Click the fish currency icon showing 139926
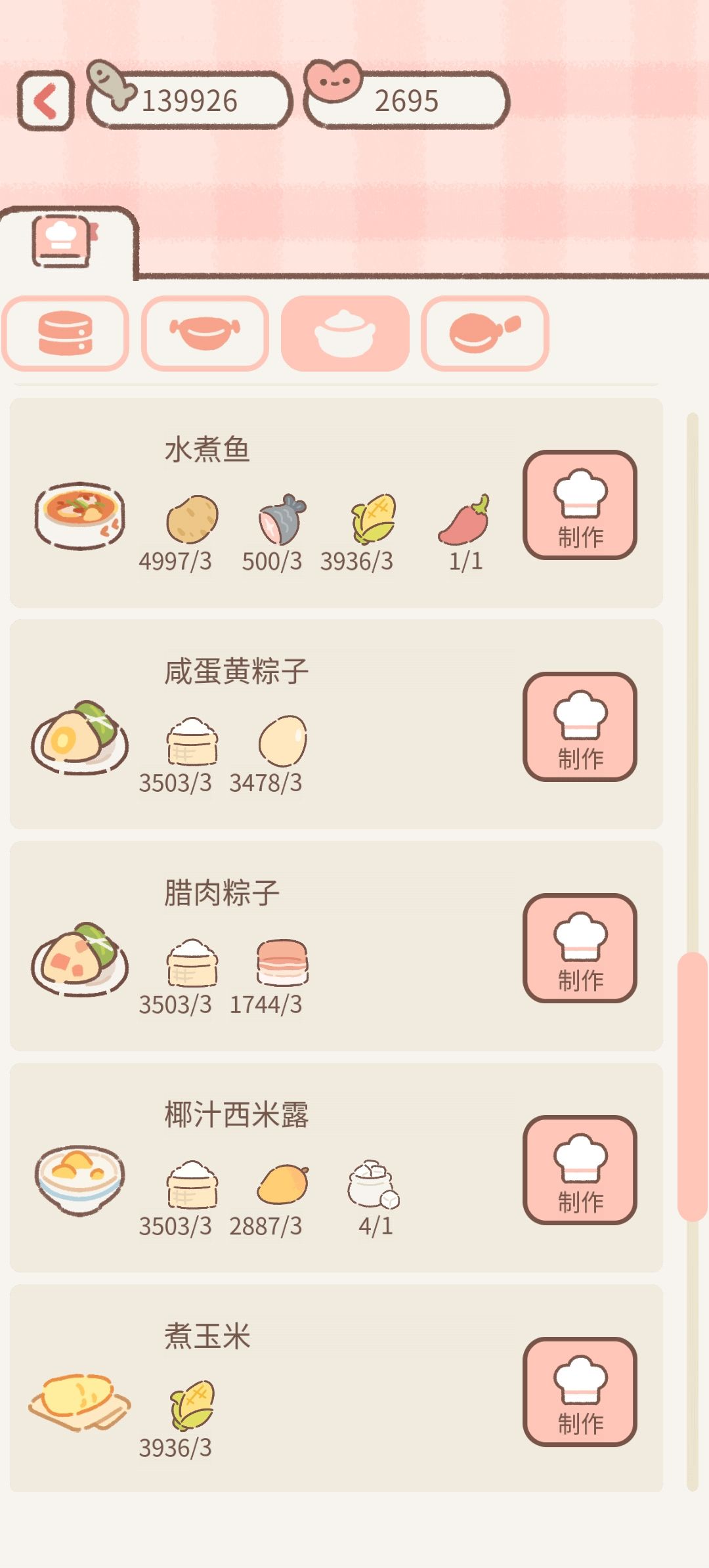The height and width of the screenshot is (1568, 709). (x=110, y=93)
